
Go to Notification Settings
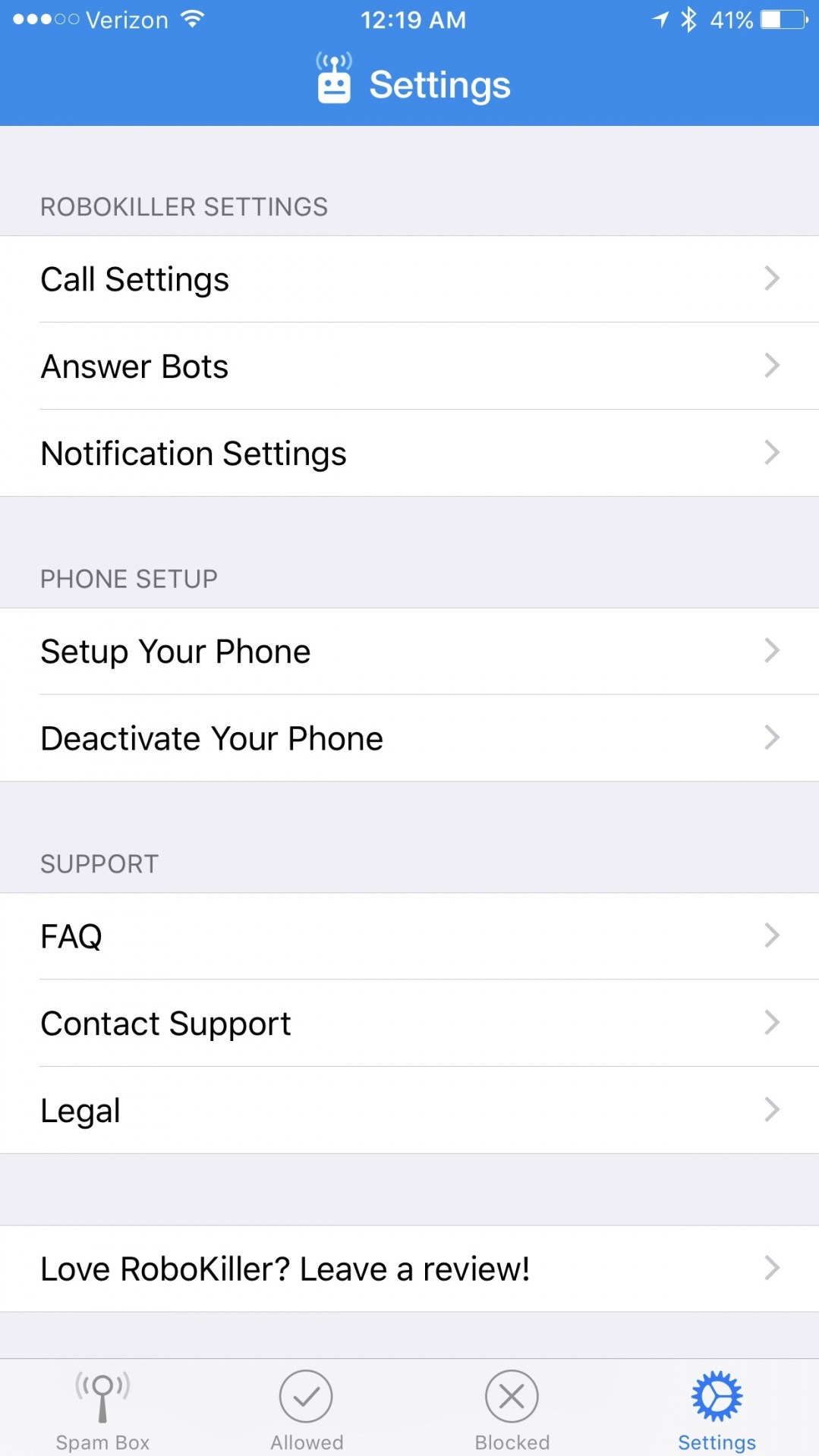coord(409,454)
